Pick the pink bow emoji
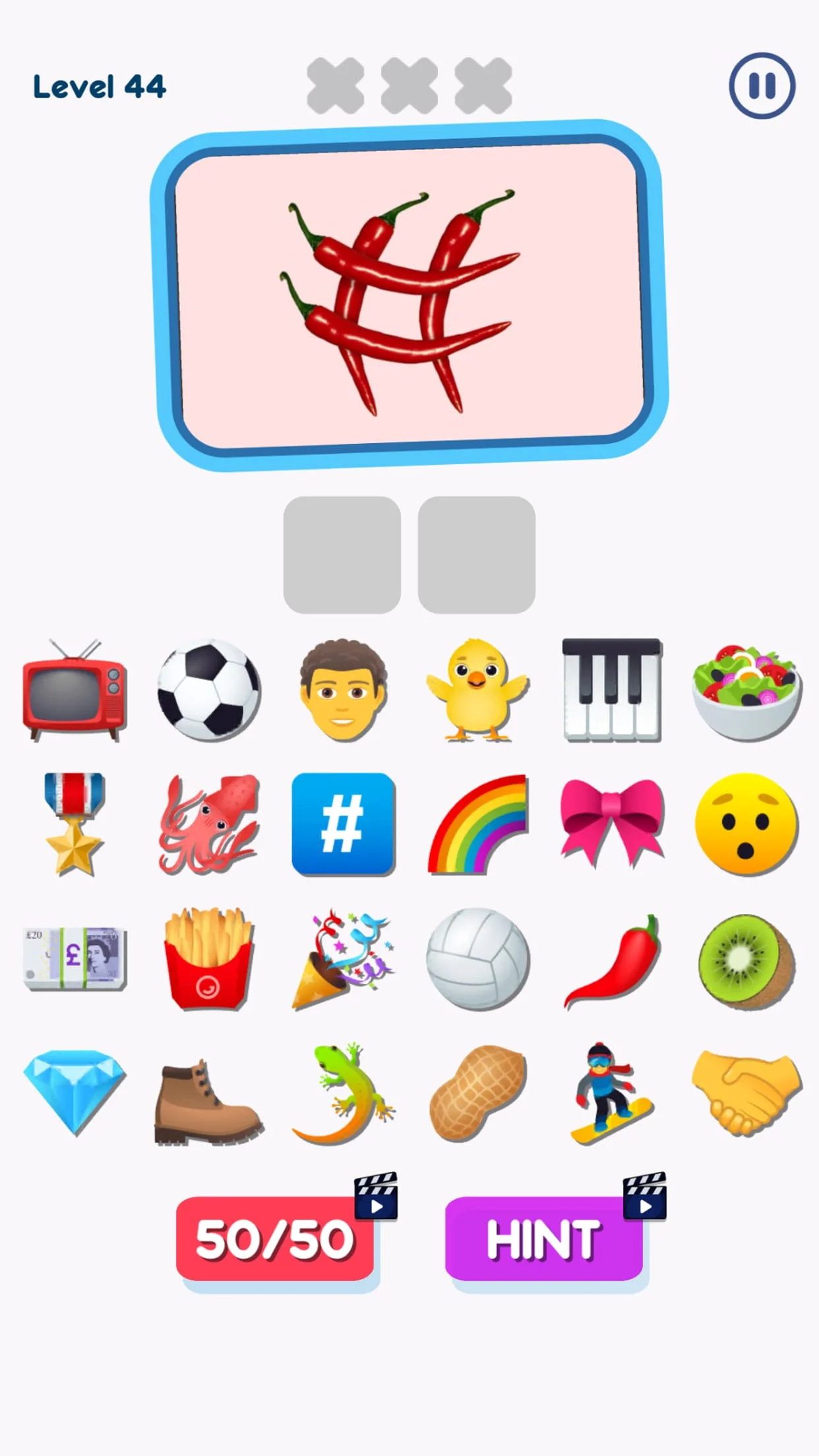The width and height of the screenshot is (819, 1456). (611, 821)
